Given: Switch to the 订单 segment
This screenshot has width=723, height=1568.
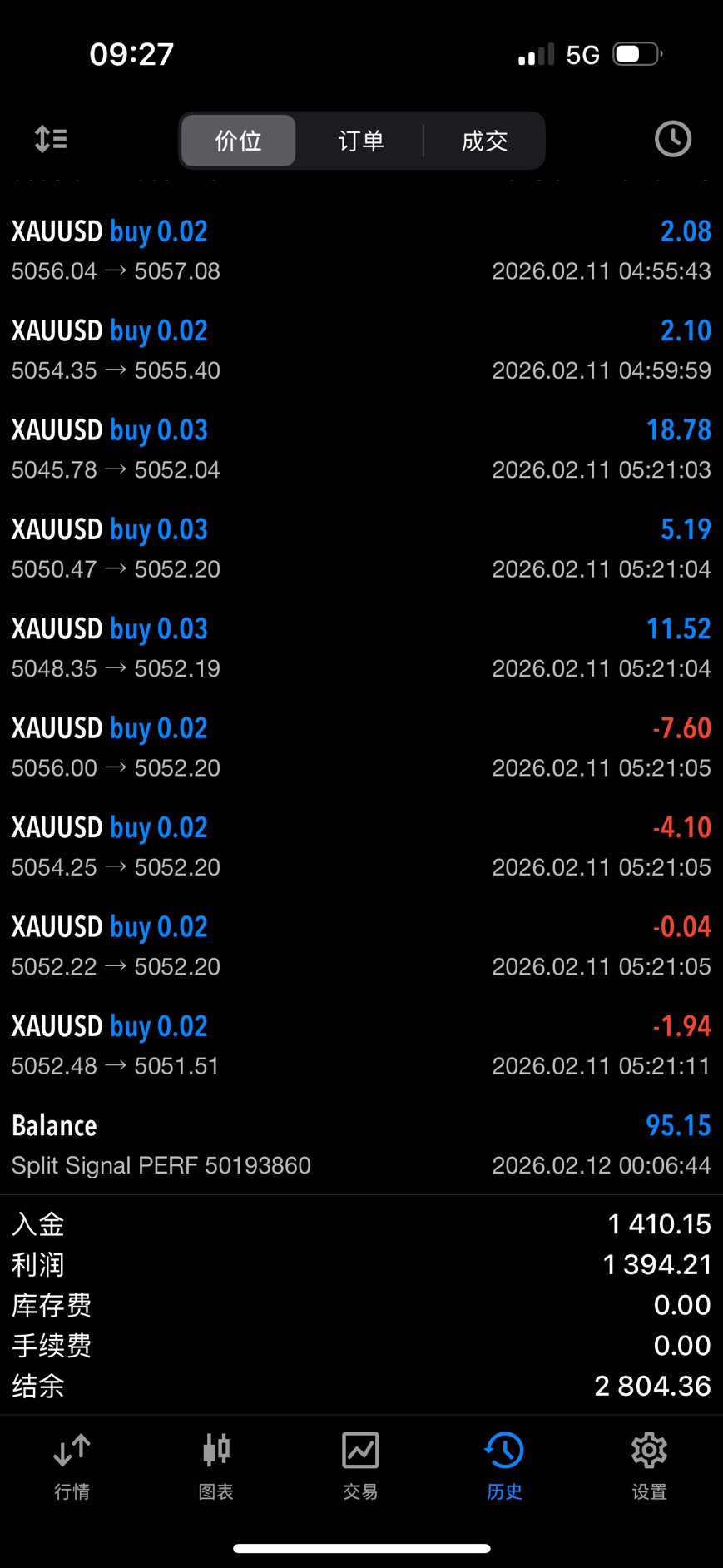Looking at the screenshot, I should coord(361,141).
